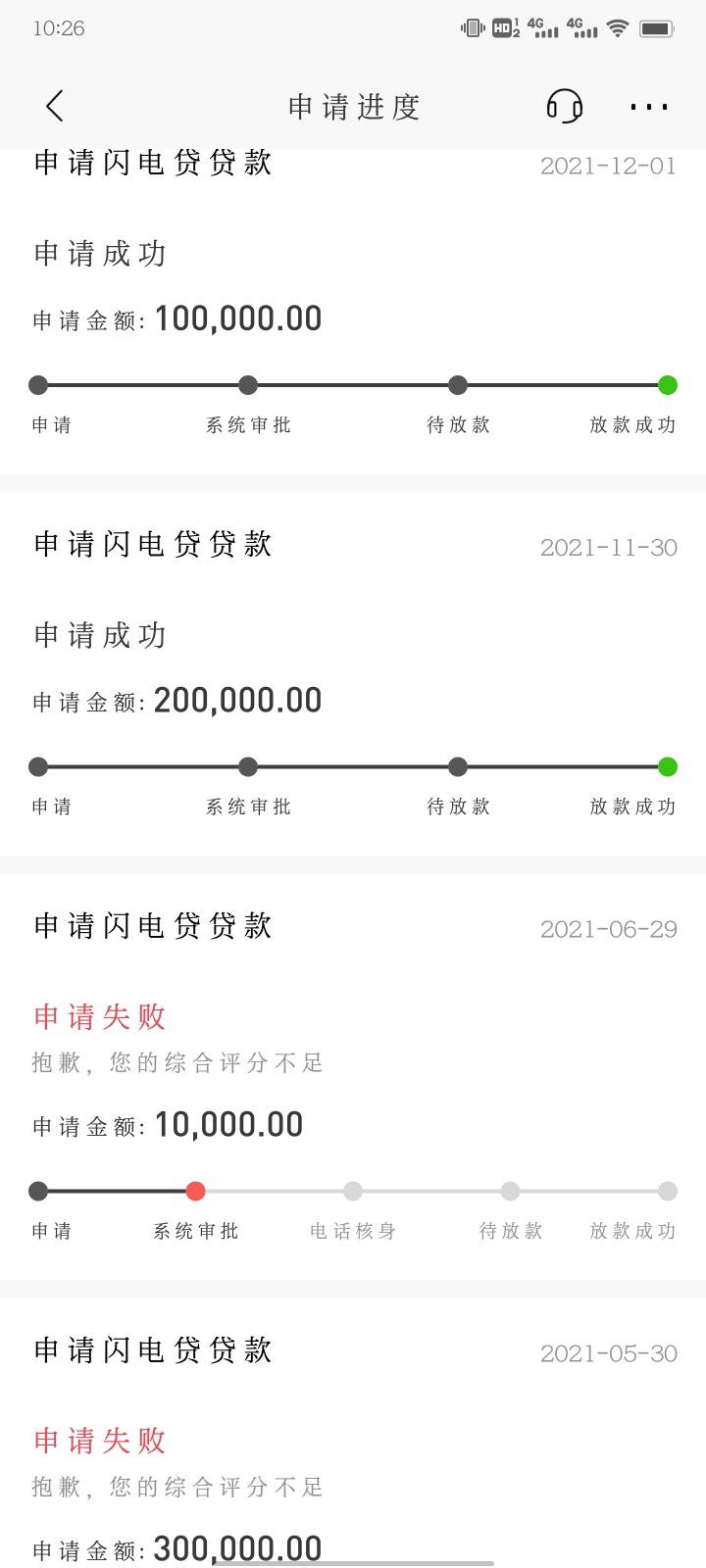Open the 2021-11-30 loan application card
706x1568 pixels.
[353, 674]
